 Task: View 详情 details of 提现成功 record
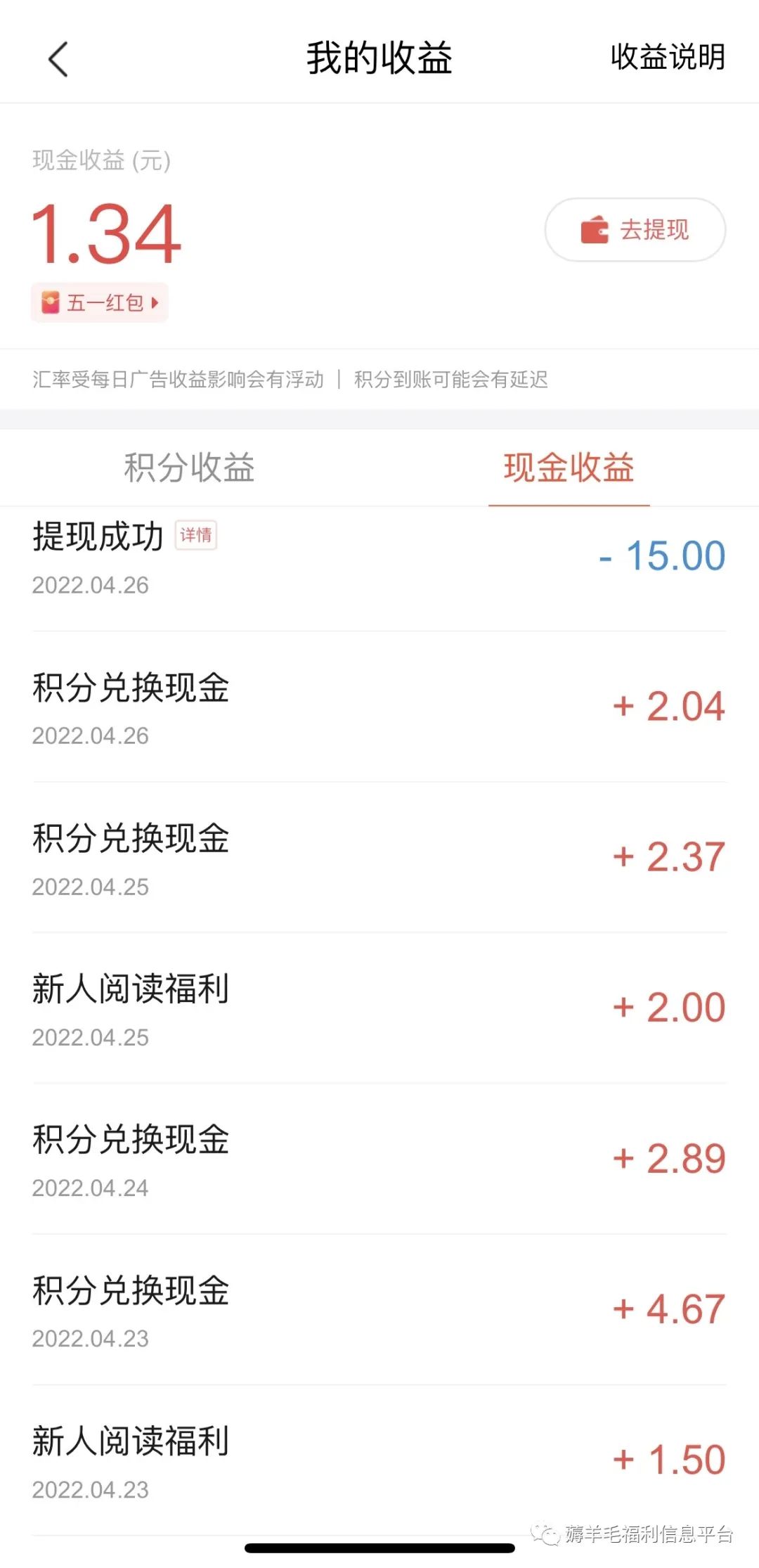(196, 535)
